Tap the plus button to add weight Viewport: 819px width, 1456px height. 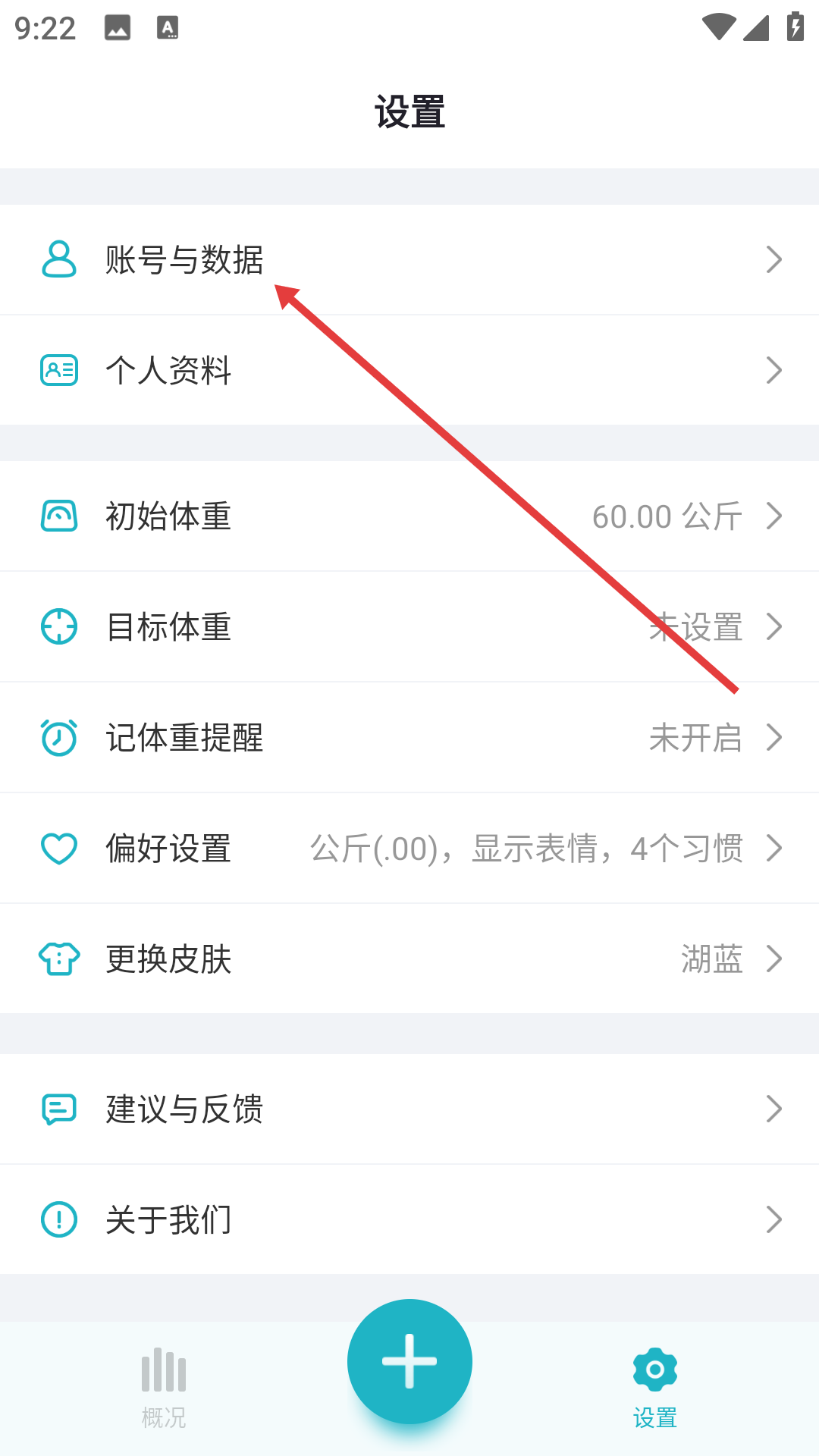click(x=409, y=1361)
